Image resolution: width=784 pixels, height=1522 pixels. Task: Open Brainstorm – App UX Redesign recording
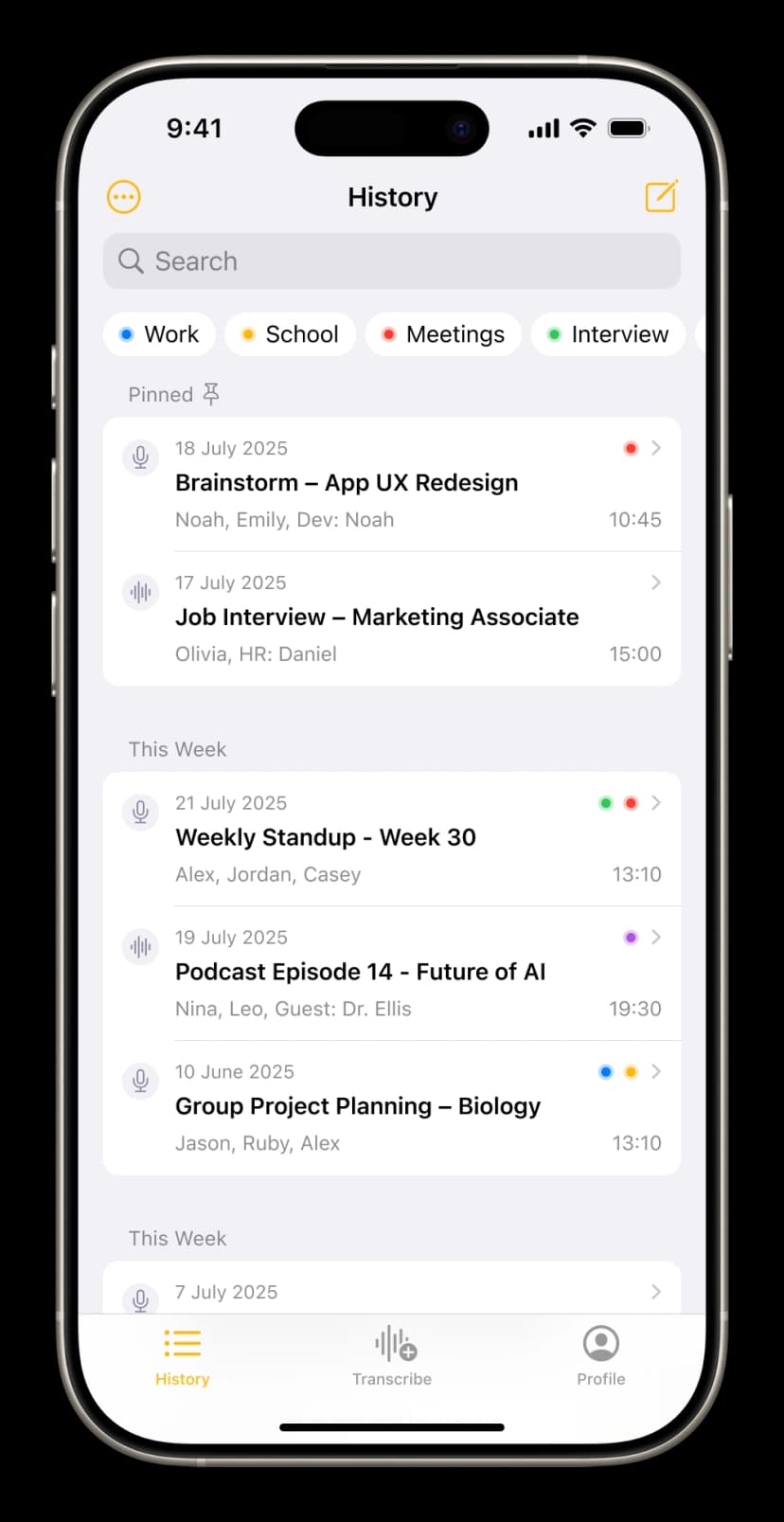[391, 484]
